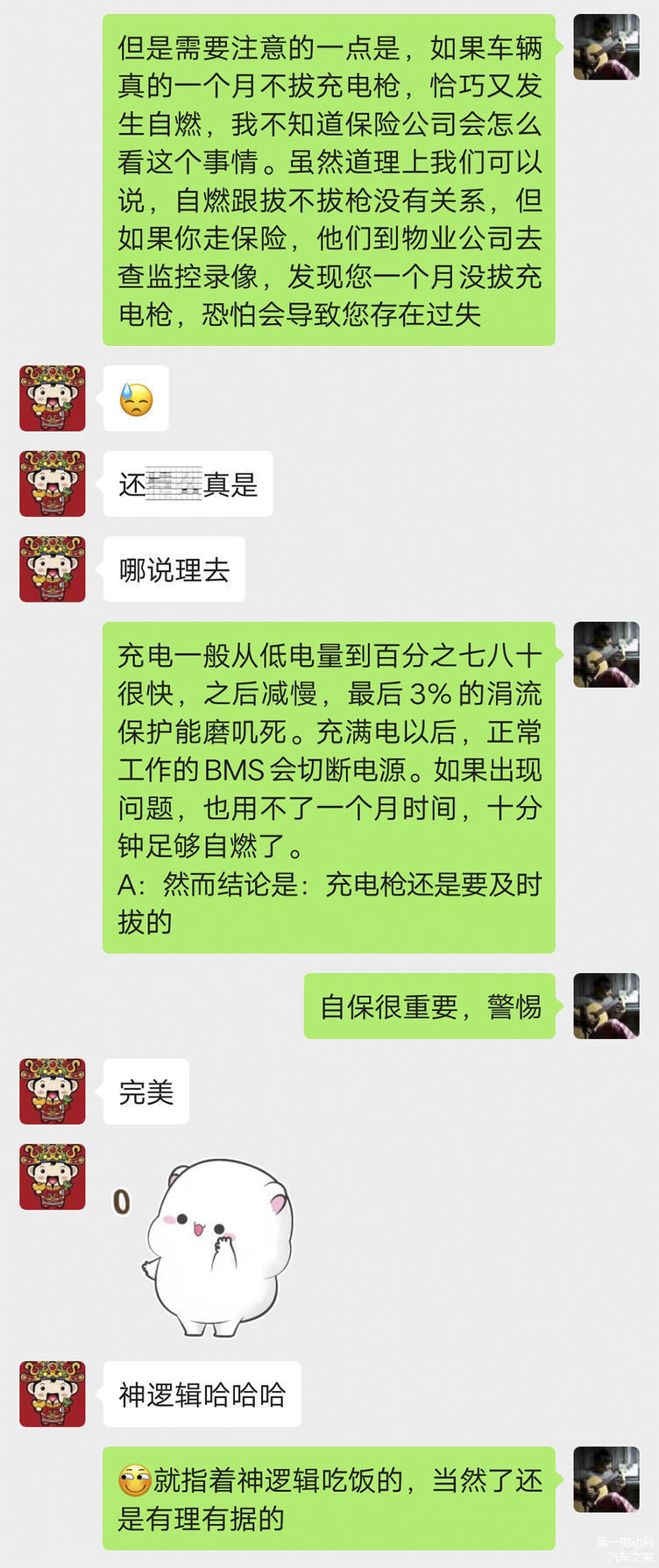
Task: Tap the avatar next to 哪说理去
Action: pyautogui.click(x=53, y=569)
